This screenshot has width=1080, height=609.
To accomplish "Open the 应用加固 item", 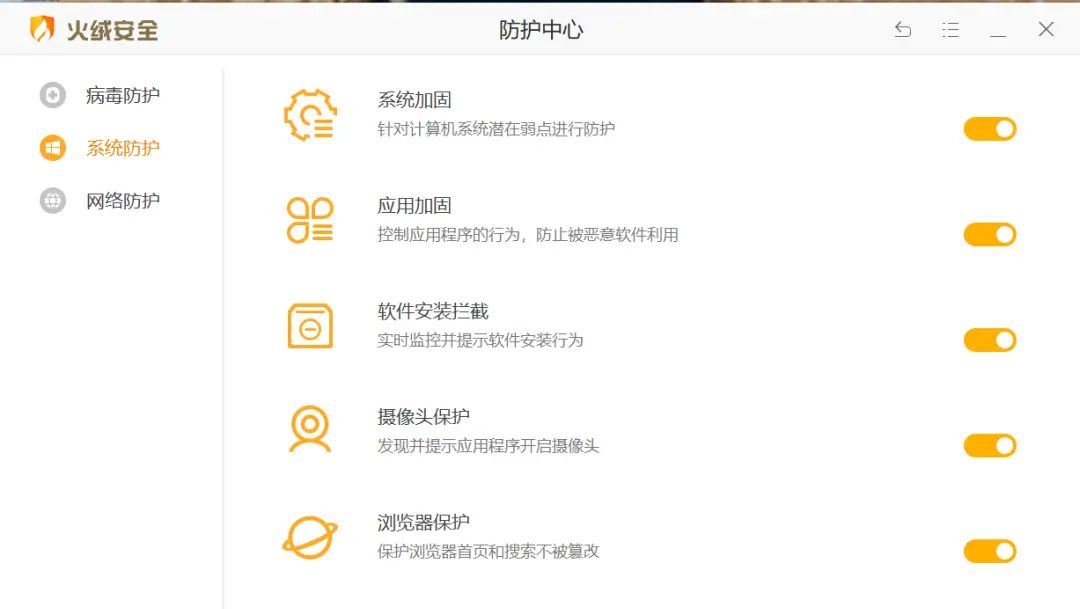I will pos(414,206).
